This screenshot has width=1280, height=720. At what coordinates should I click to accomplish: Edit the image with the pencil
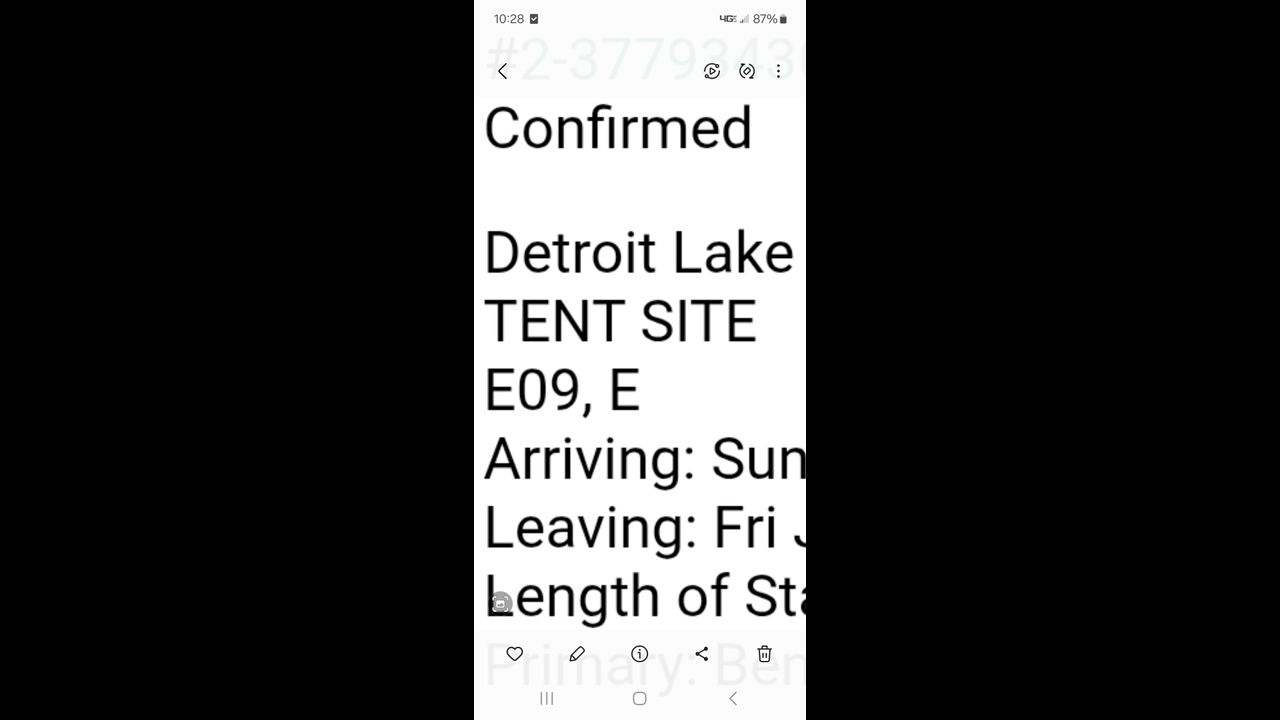[x=577, y=654]
